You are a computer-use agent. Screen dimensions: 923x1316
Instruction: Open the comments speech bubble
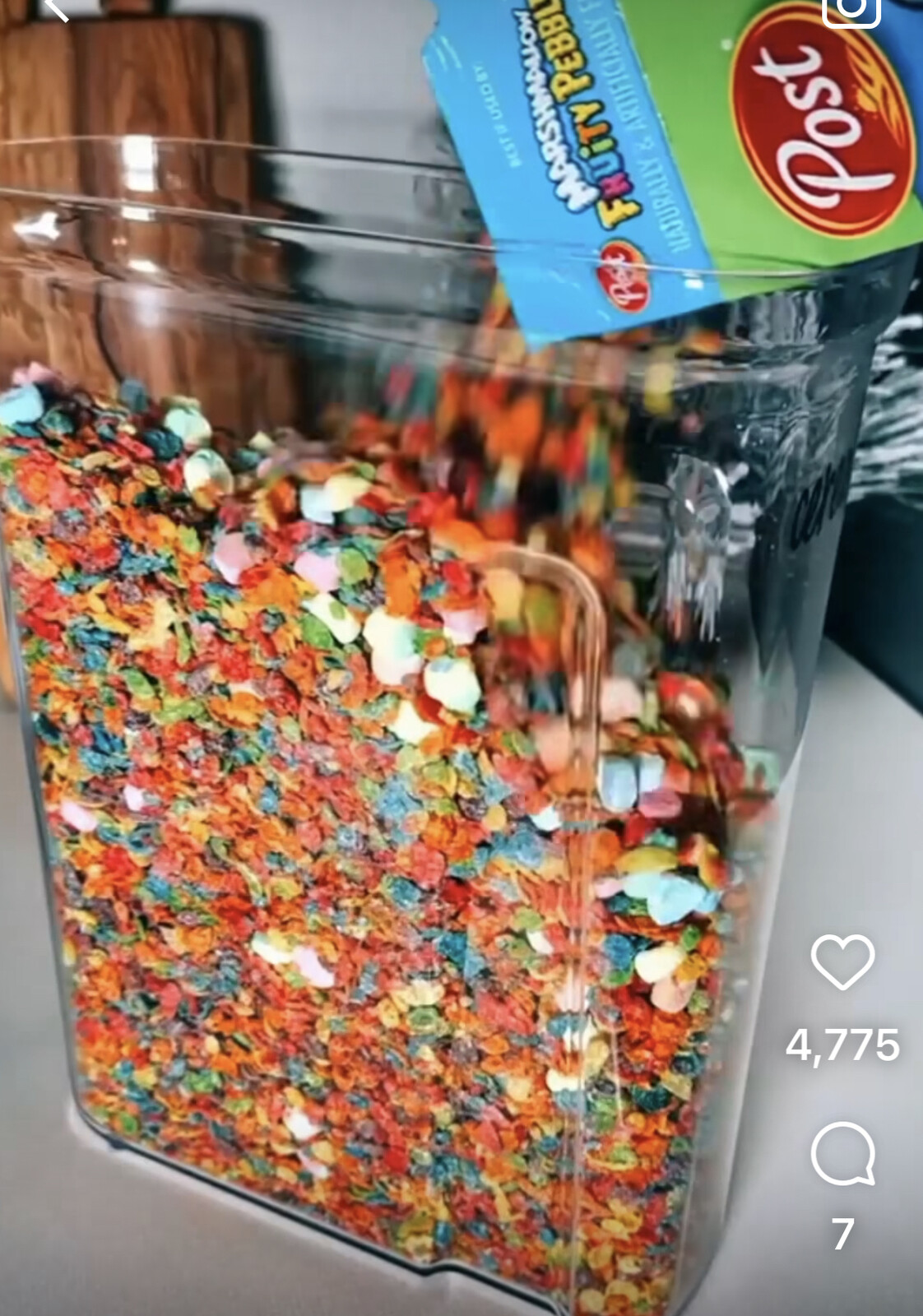click(x=842, y=1154)
